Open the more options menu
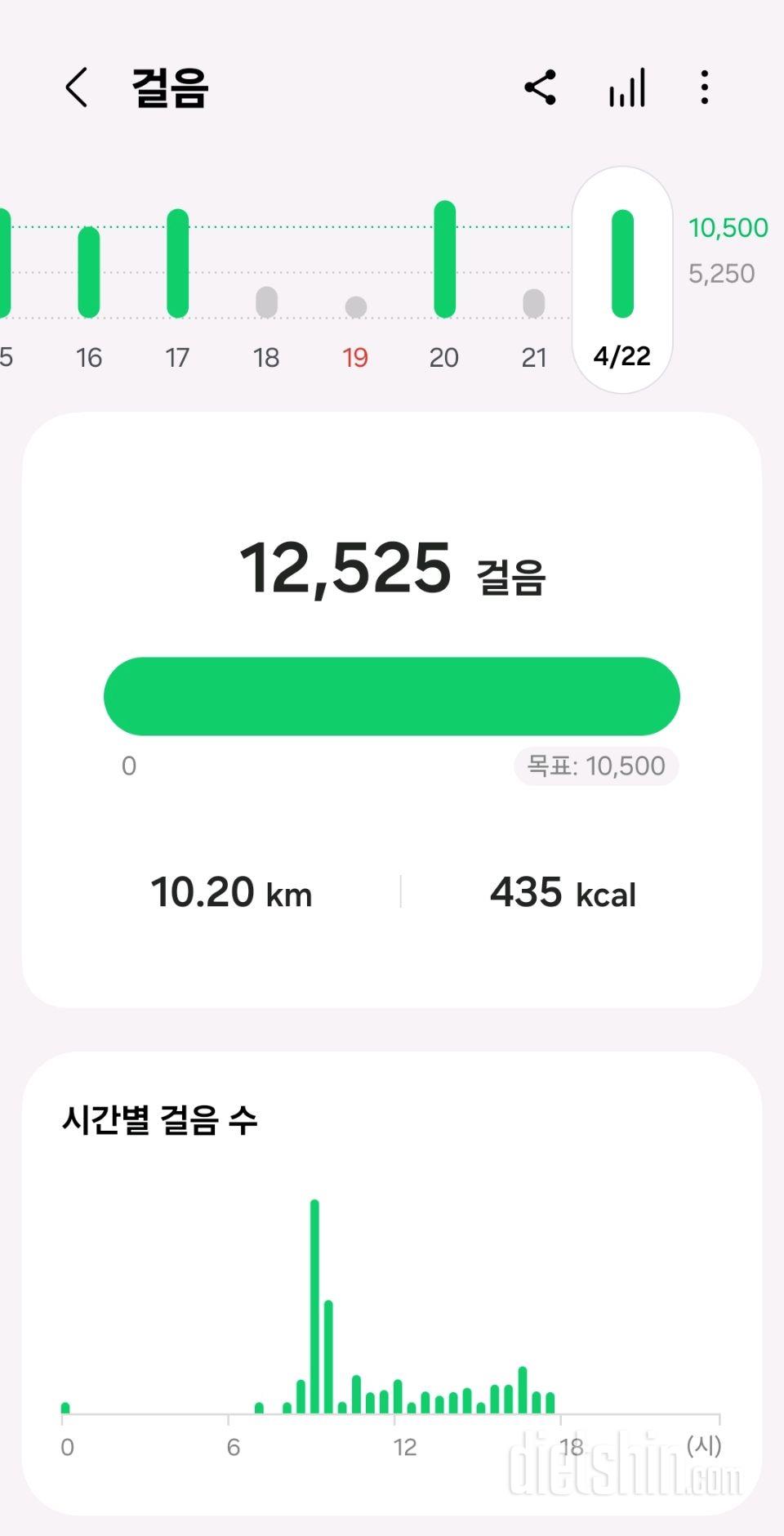Image resolution: width=784 pixels, height=1536 pixels. [x=704, y=87]
